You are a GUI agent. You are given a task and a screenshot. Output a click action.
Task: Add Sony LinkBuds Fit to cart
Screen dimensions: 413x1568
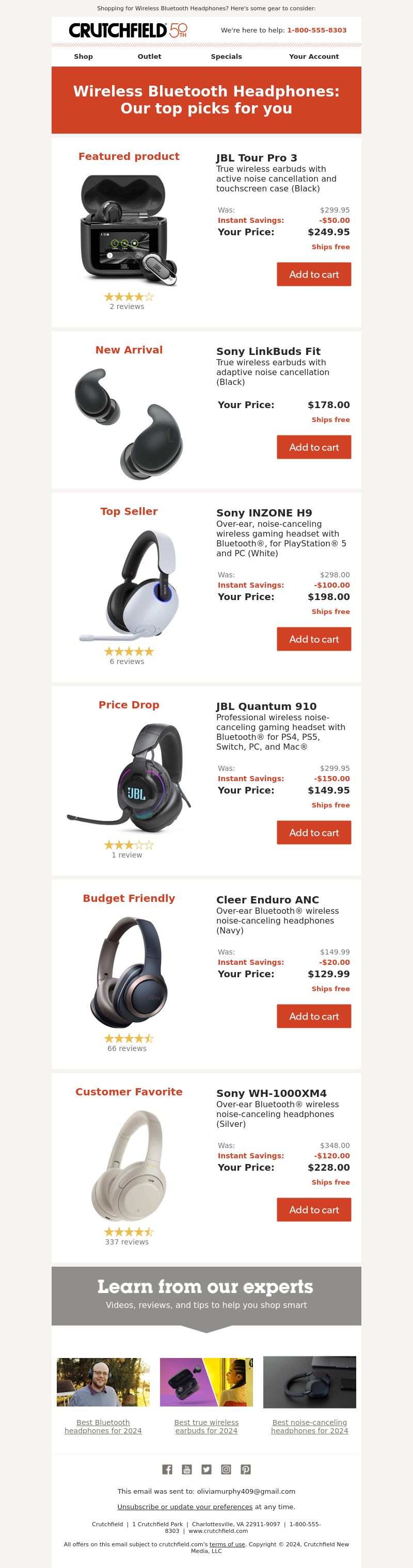pos(314,447)
